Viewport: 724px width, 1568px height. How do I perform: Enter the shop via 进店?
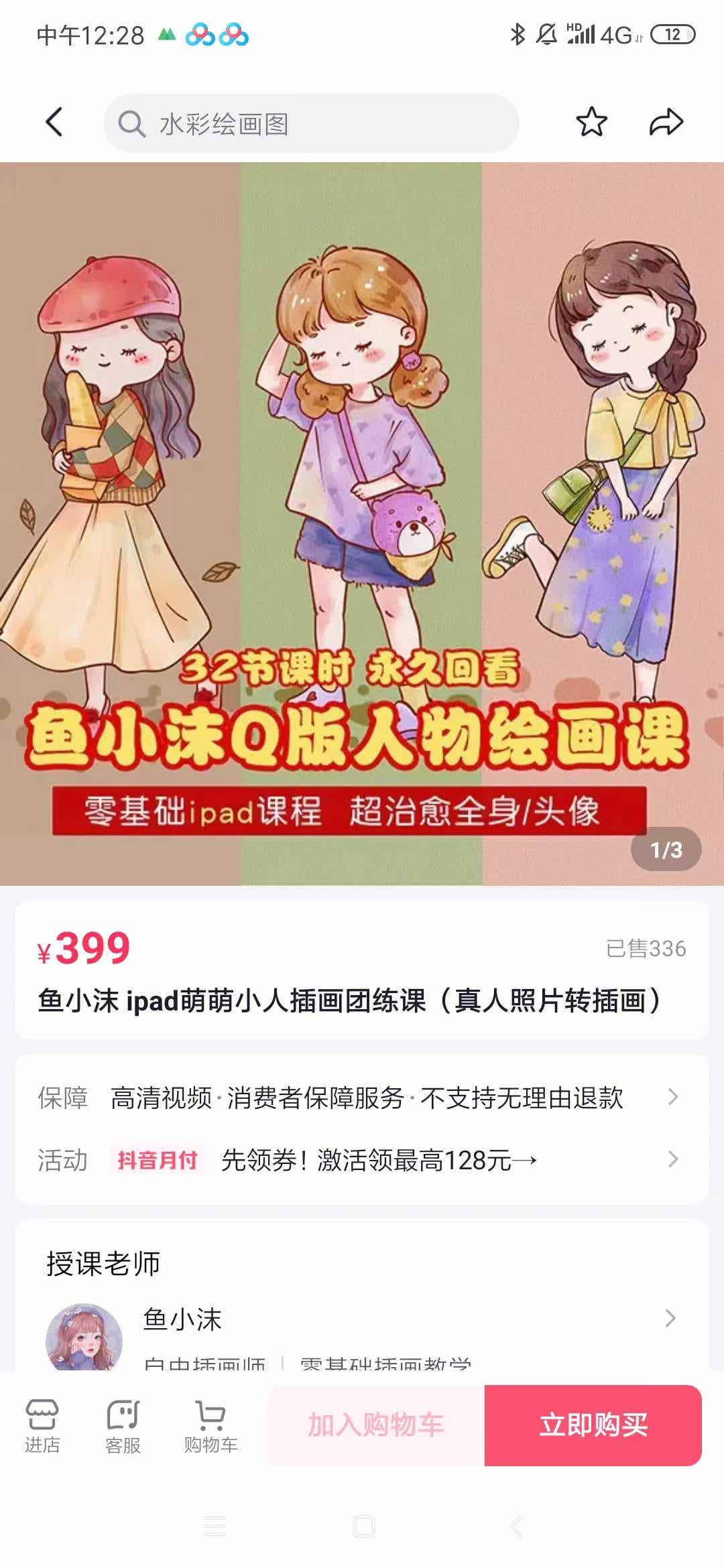[42, 1426]
